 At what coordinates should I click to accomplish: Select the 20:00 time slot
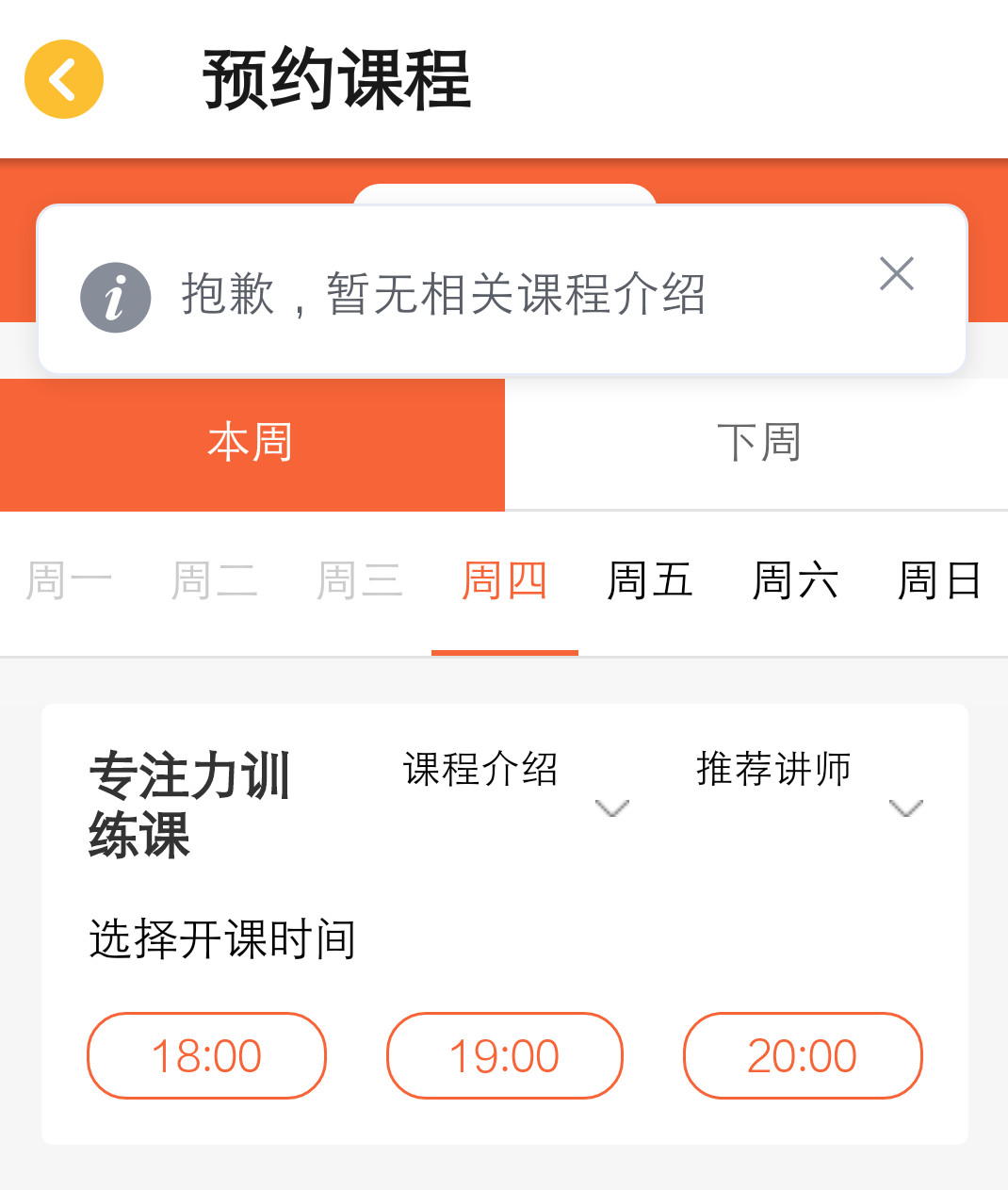coord(803,1055)
